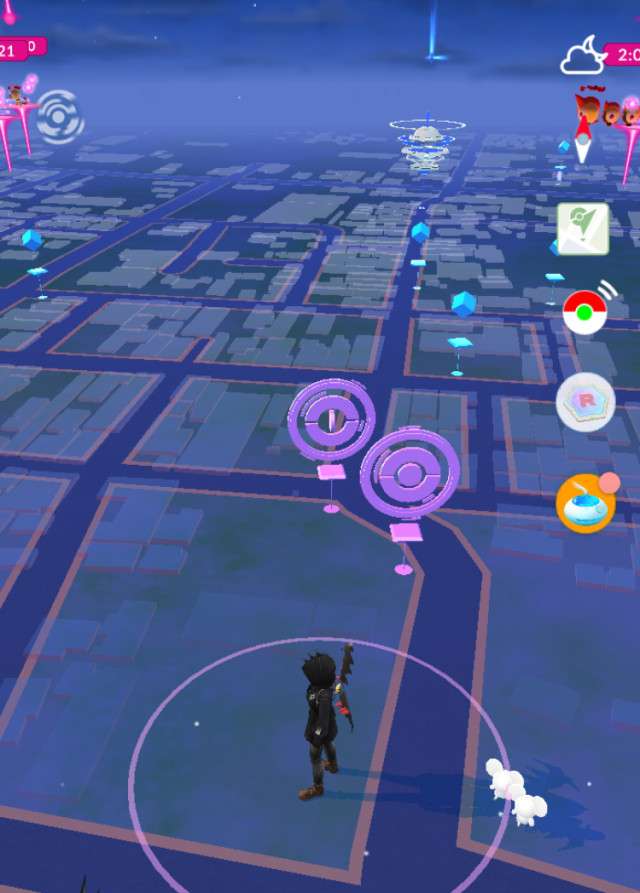Open the cloudy night weather icon
Viewport: 640px width, 893px height.
(581, 56)
